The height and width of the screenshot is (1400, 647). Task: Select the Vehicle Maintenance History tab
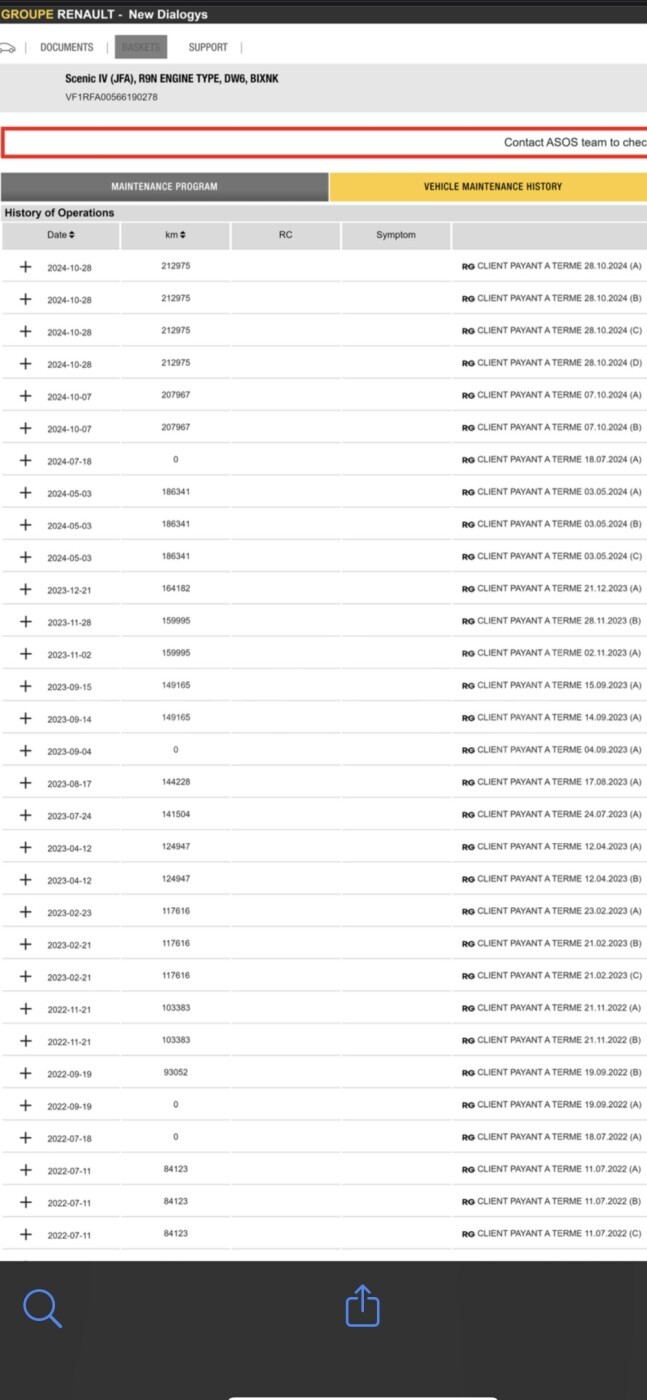coord(488,187)
